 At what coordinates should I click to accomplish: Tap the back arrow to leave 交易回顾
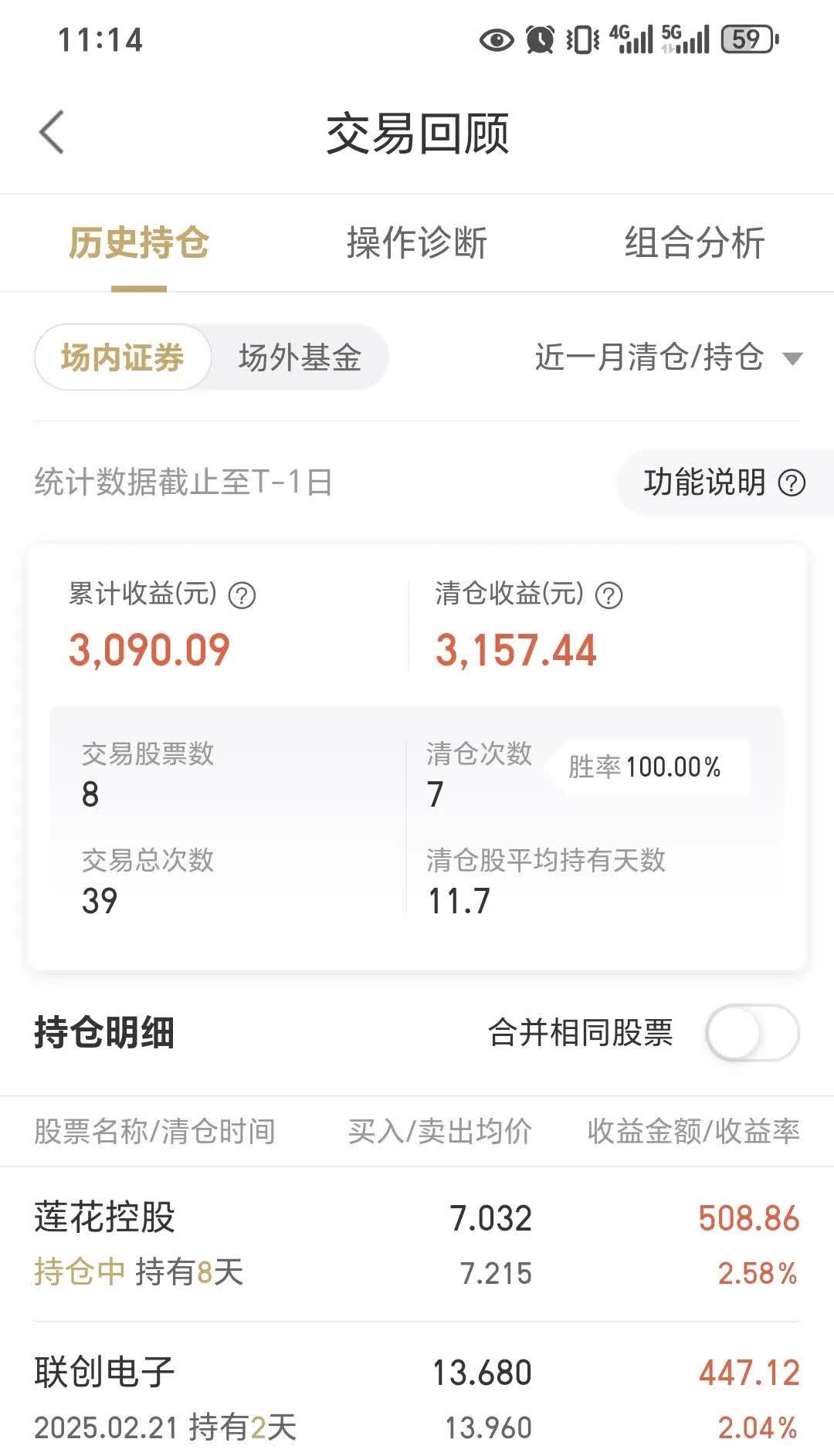click(51, 133)
